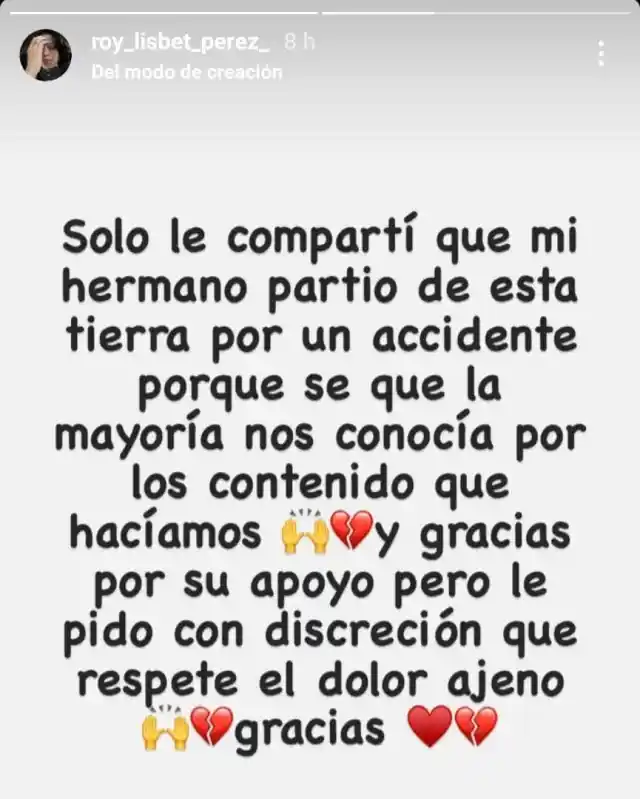
Task: Open the 'Del modo de creación' label
Action: 187,72
